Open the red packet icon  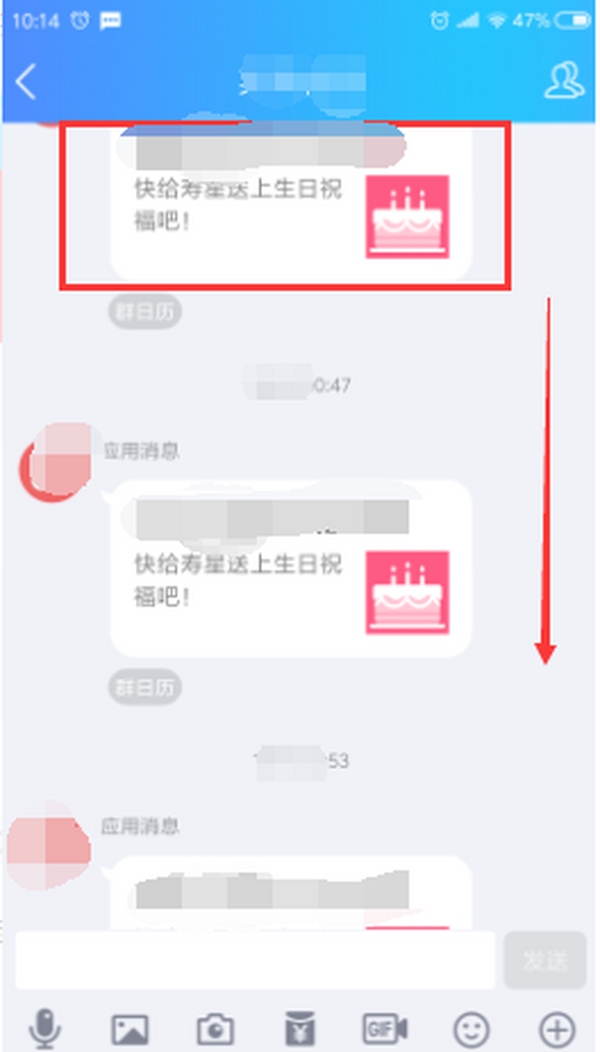coord(299,1028)
